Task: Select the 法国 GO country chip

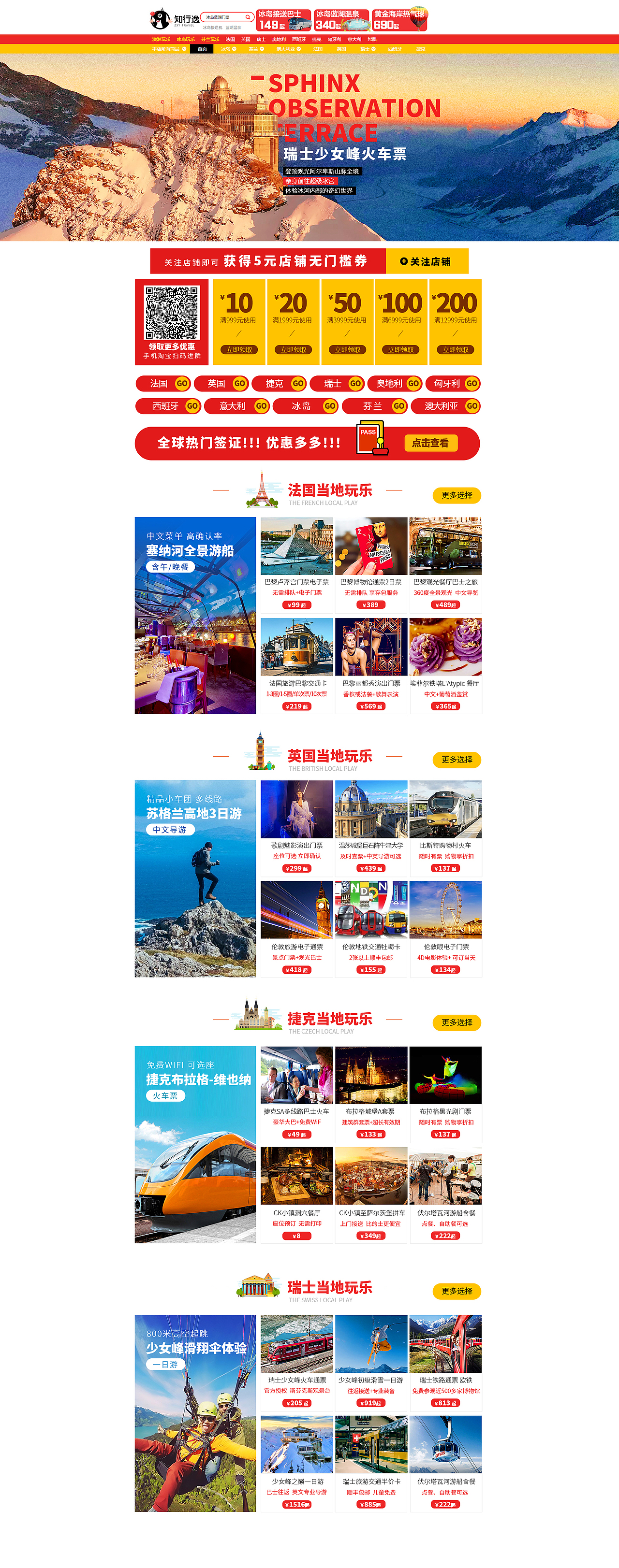Action: coord(162,384)
